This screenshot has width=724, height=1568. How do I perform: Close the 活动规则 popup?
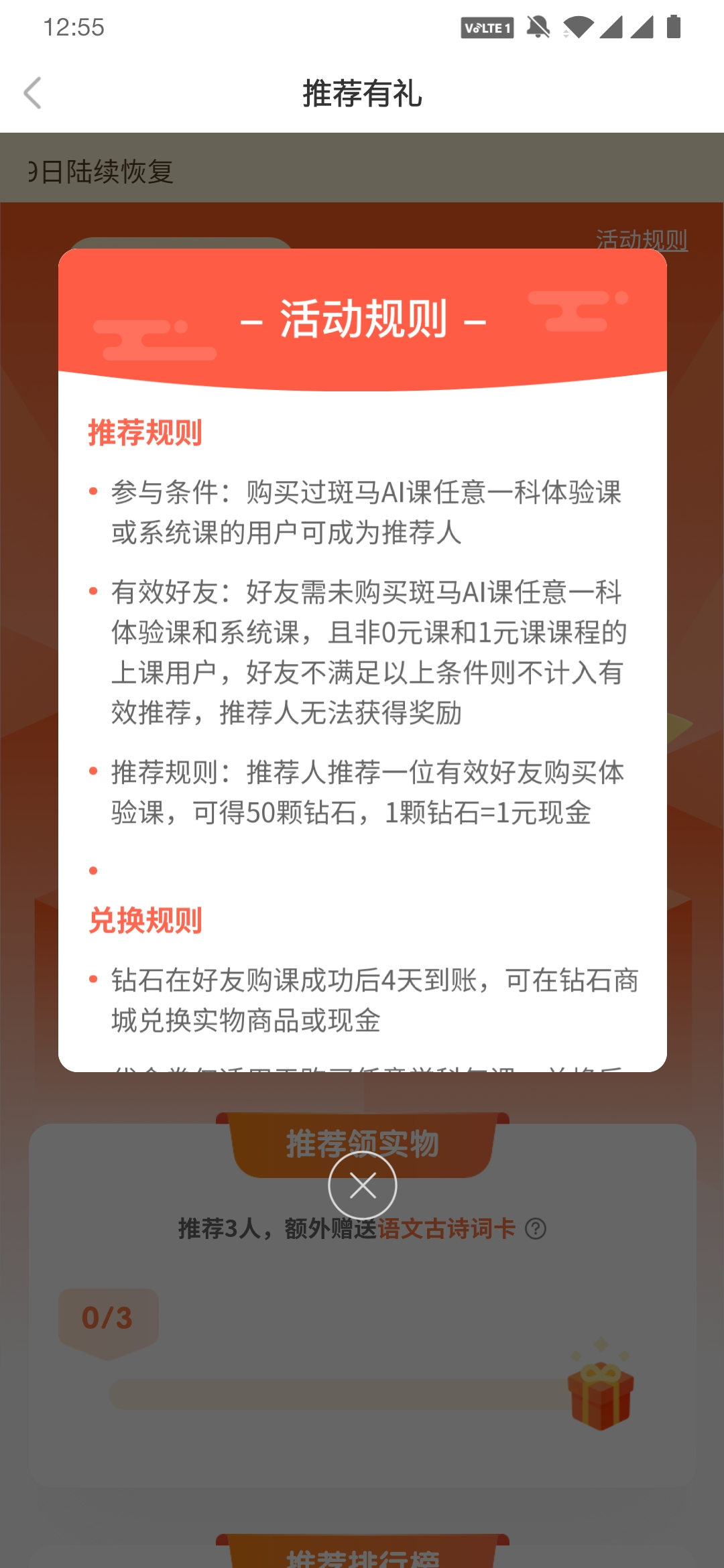pos(363,1186)
